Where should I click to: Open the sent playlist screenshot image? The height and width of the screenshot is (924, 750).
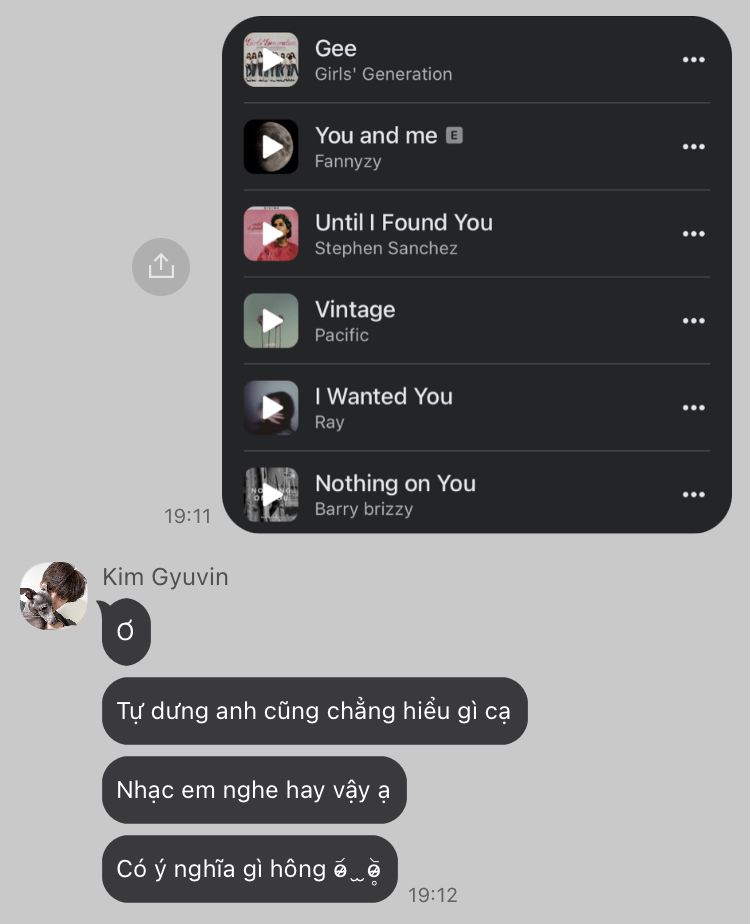pyautogui.click(x=476, y=274)
